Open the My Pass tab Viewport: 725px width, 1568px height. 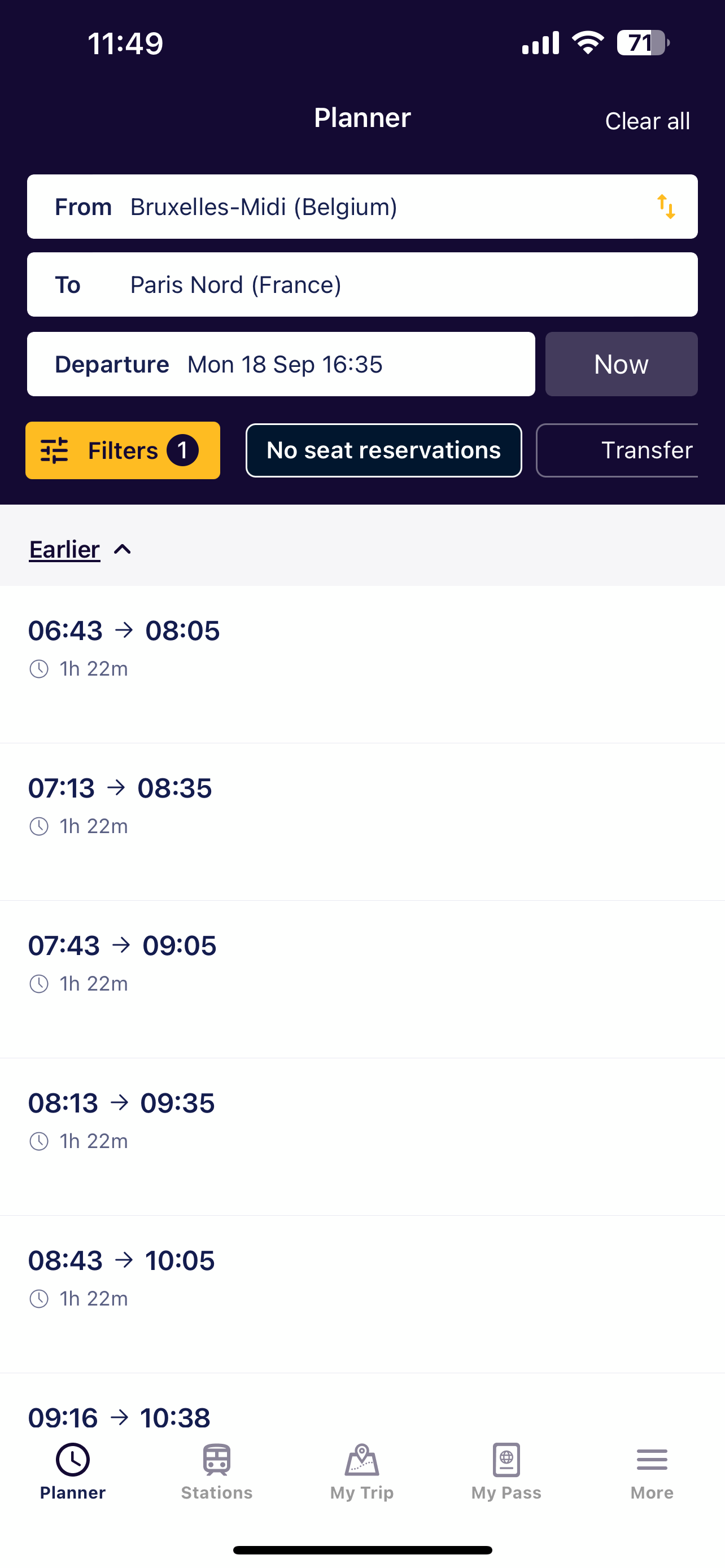point(506,1472)
